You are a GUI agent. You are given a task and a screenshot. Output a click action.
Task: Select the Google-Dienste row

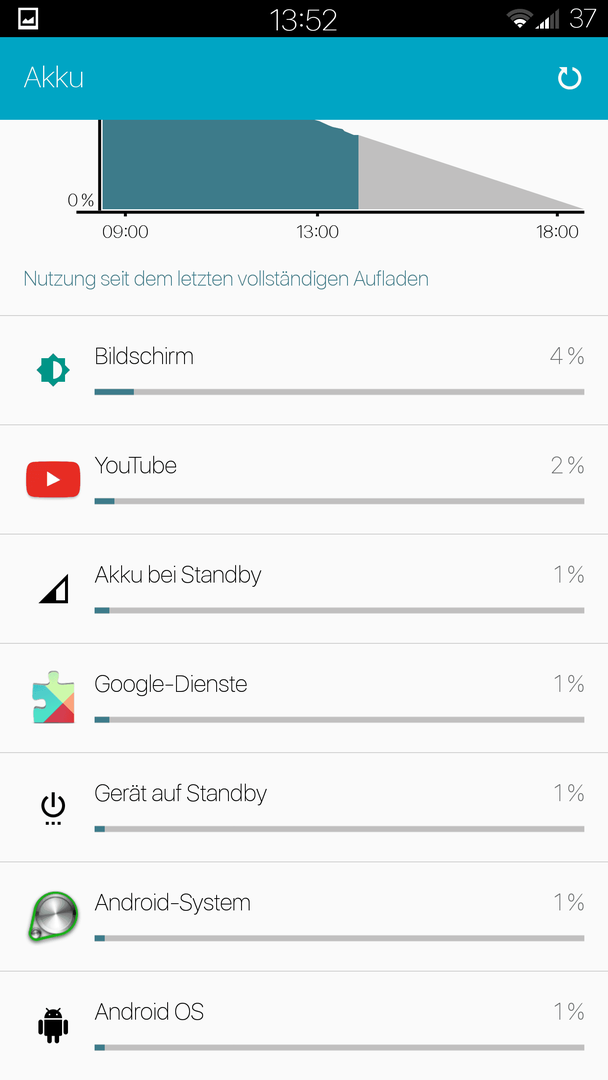coord(304,698)
